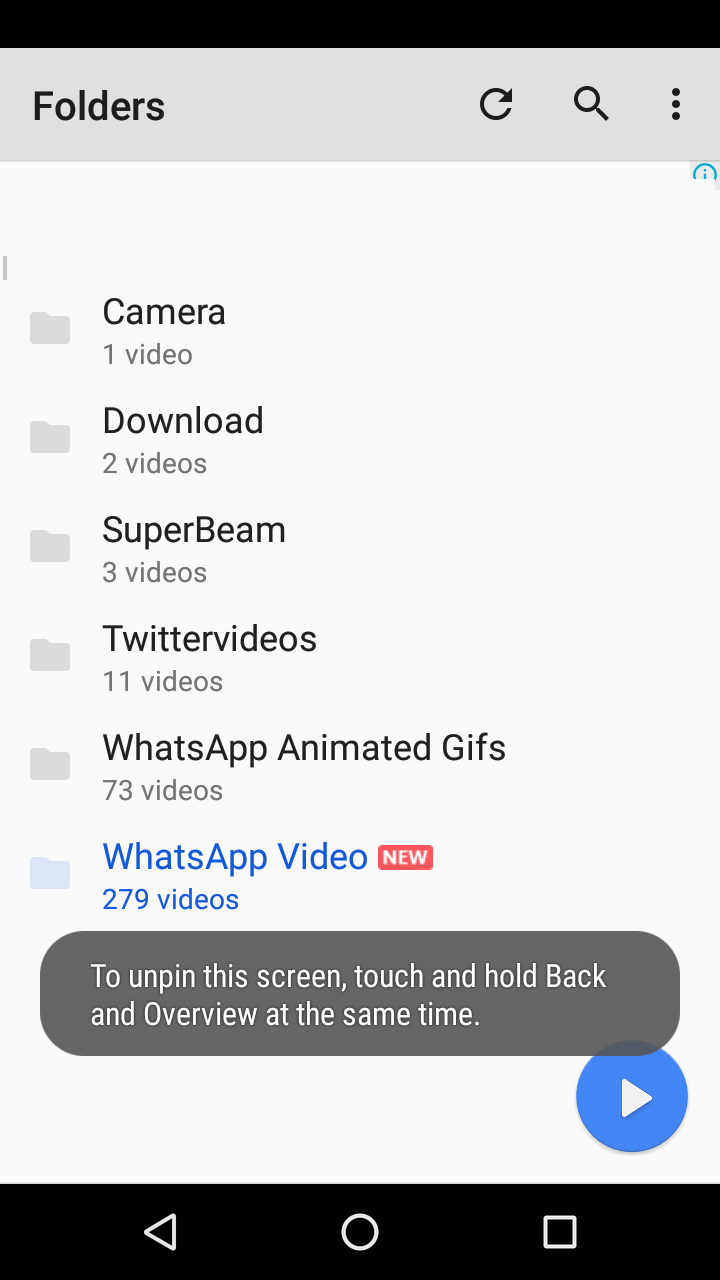Tap the WhatsApp Video folder icon
Screen dimensions: 720x1280
(x=50, y=872)
